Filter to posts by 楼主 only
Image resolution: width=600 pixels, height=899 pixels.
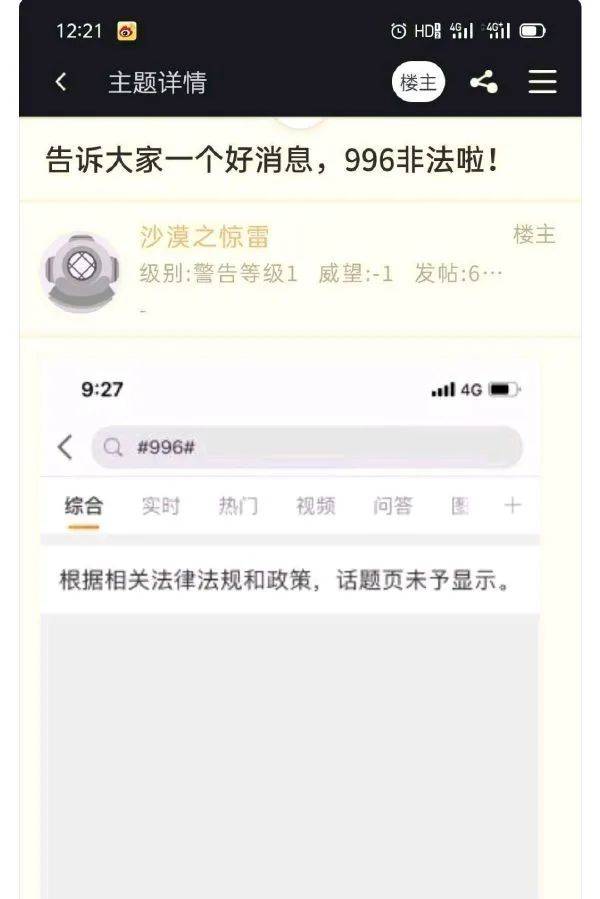point(418,82)
